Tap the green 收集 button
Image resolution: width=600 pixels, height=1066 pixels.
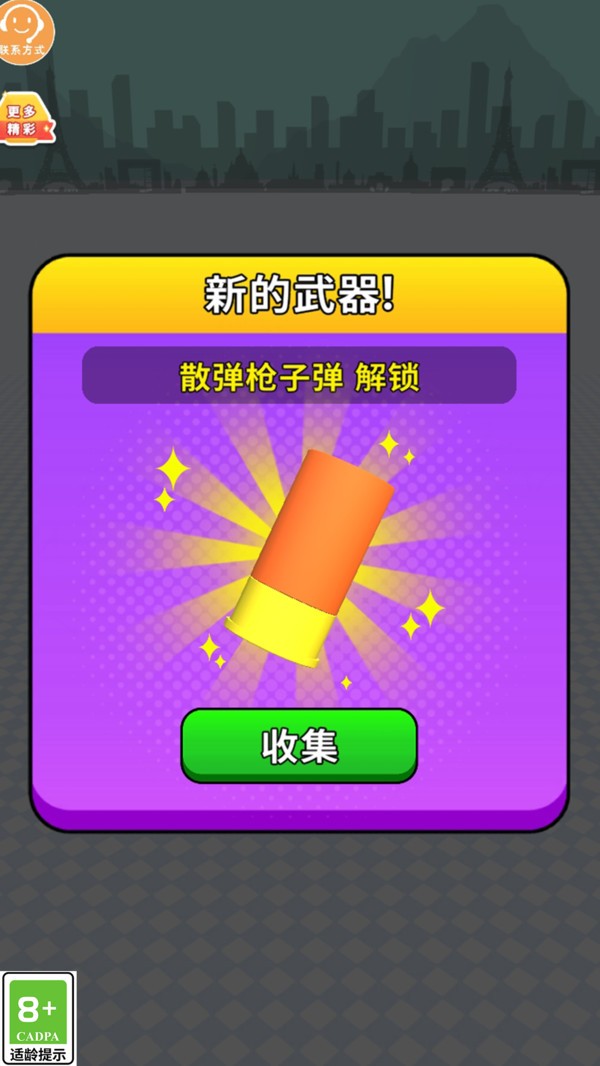[298, 745]
